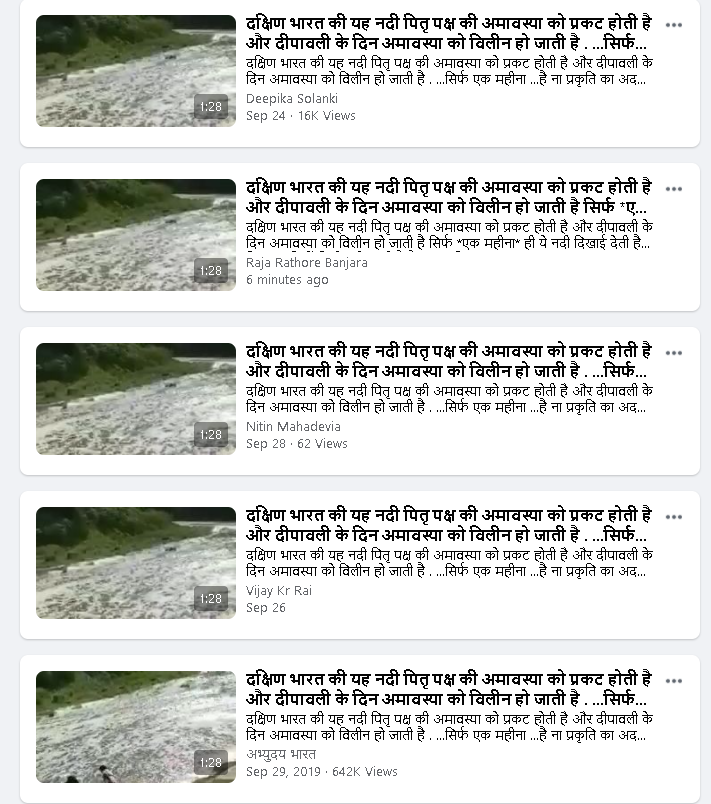Play Nitin Mahadevia's video with 62 views

135,399
